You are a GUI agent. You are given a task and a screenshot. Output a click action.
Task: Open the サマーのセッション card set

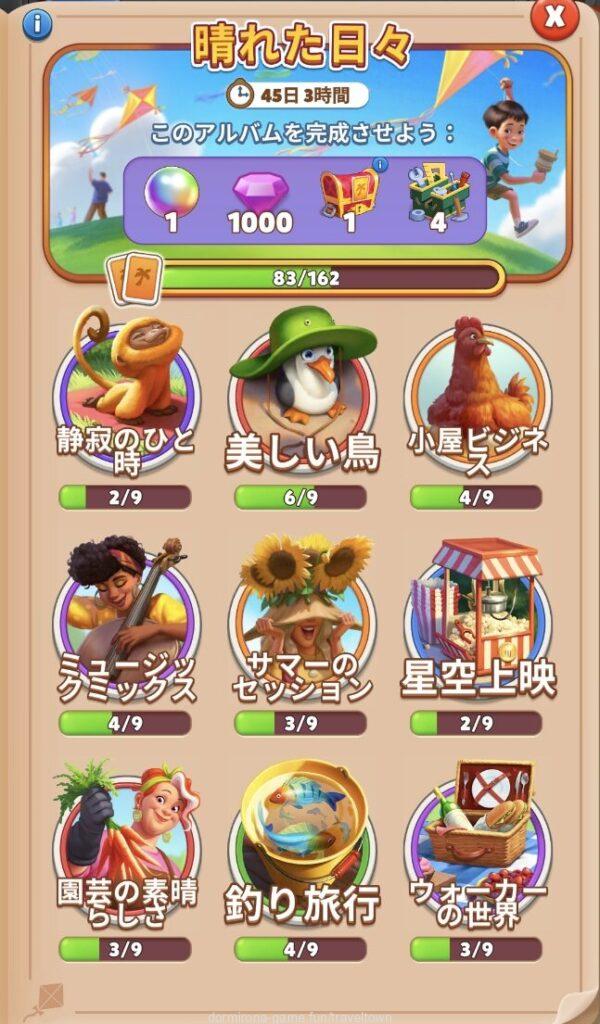click(302, 620)
